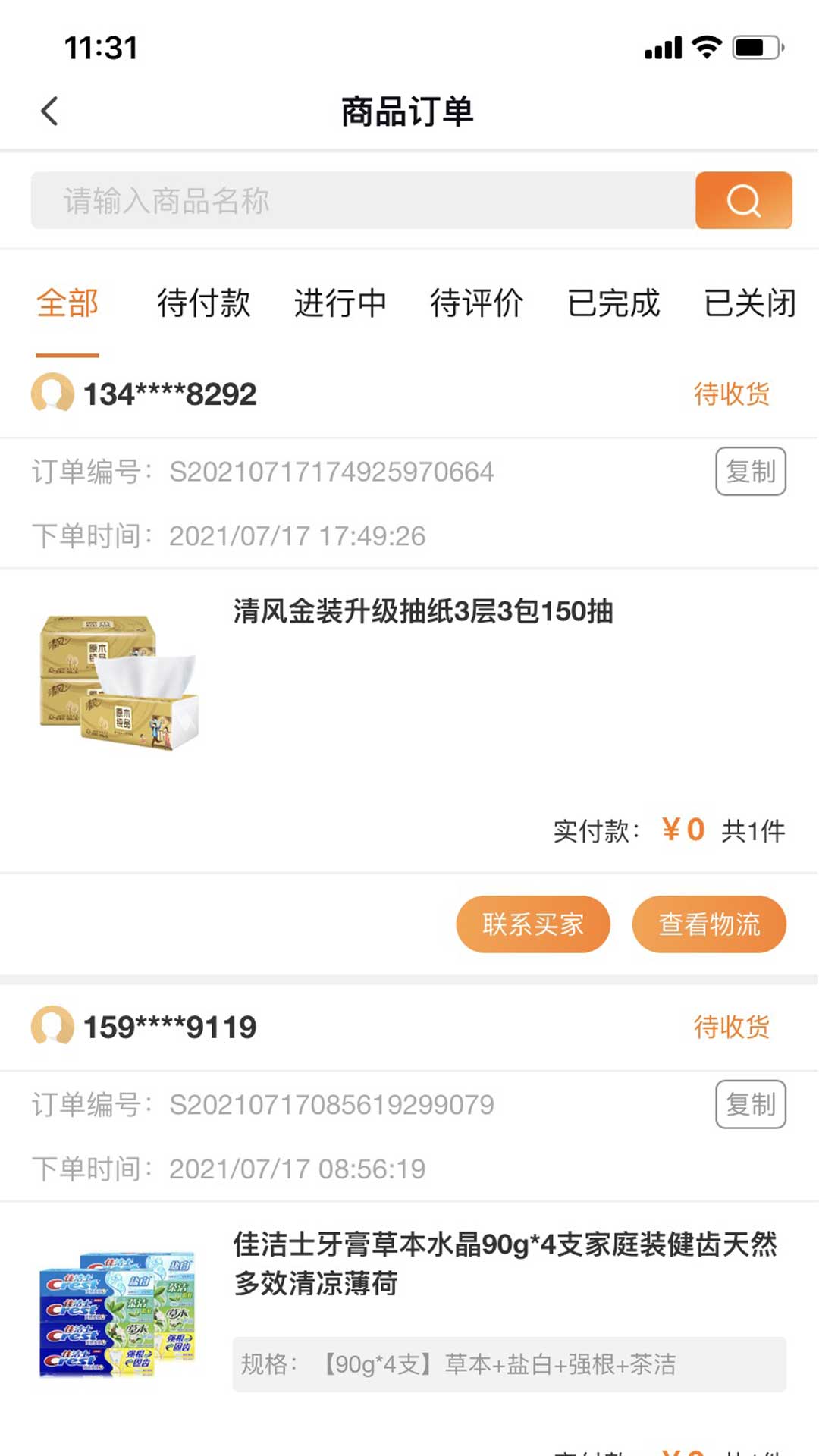
Task: Select the time display showing 11:31
Action: tap(101, 49)
